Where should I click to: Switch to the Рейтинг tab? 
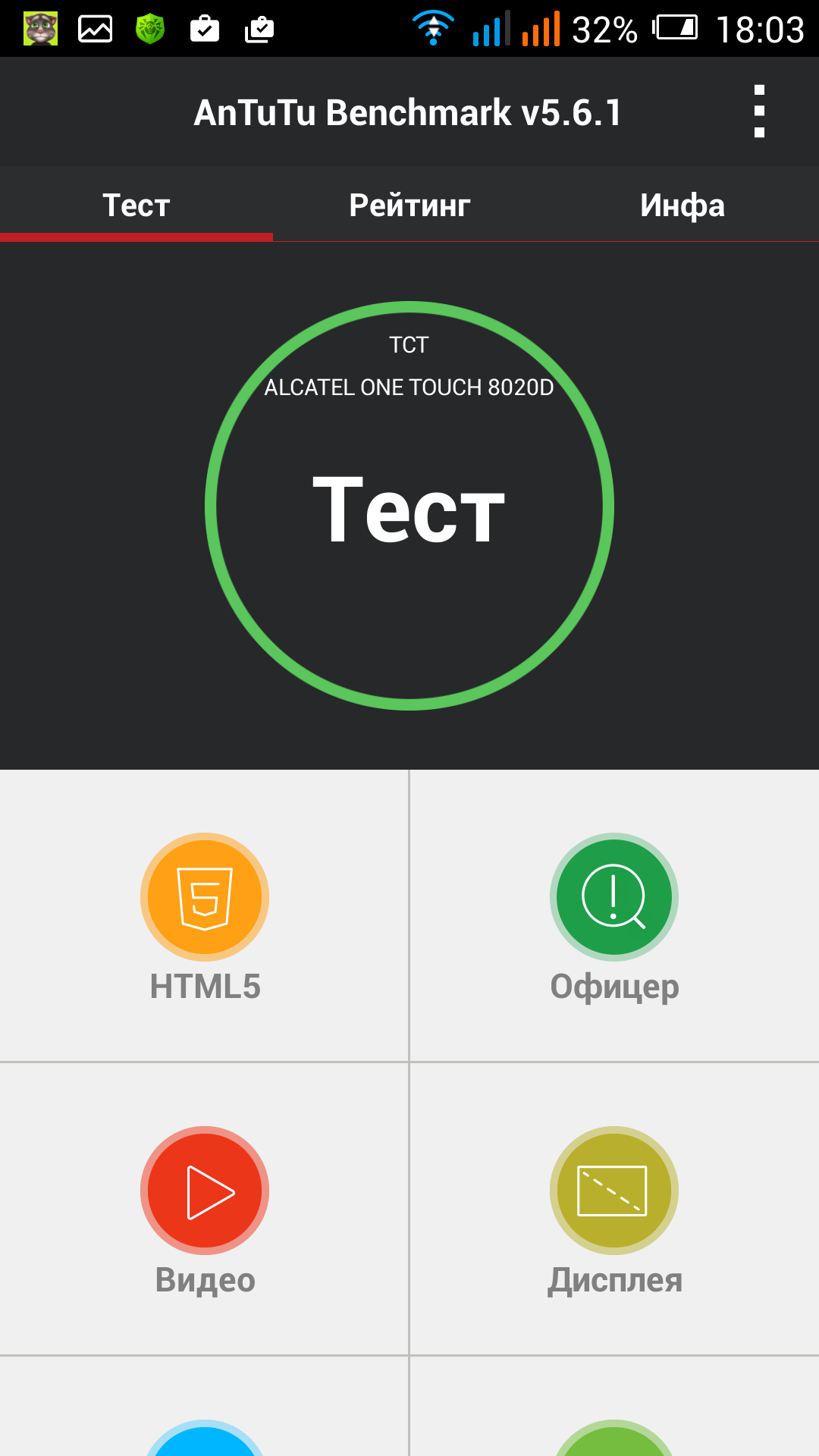click(x=409, y=205)
